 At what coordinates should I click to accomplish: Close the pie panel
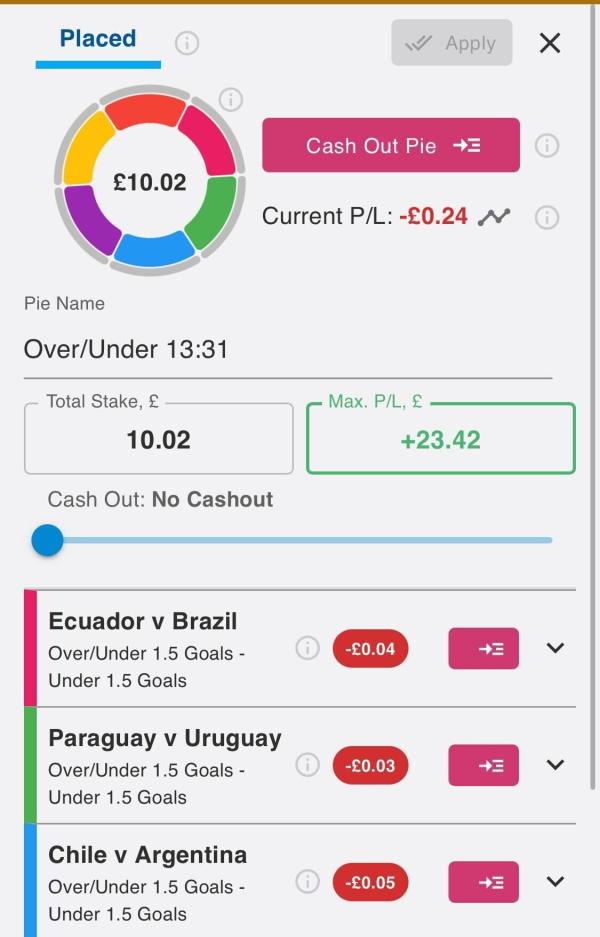[550, 43]
